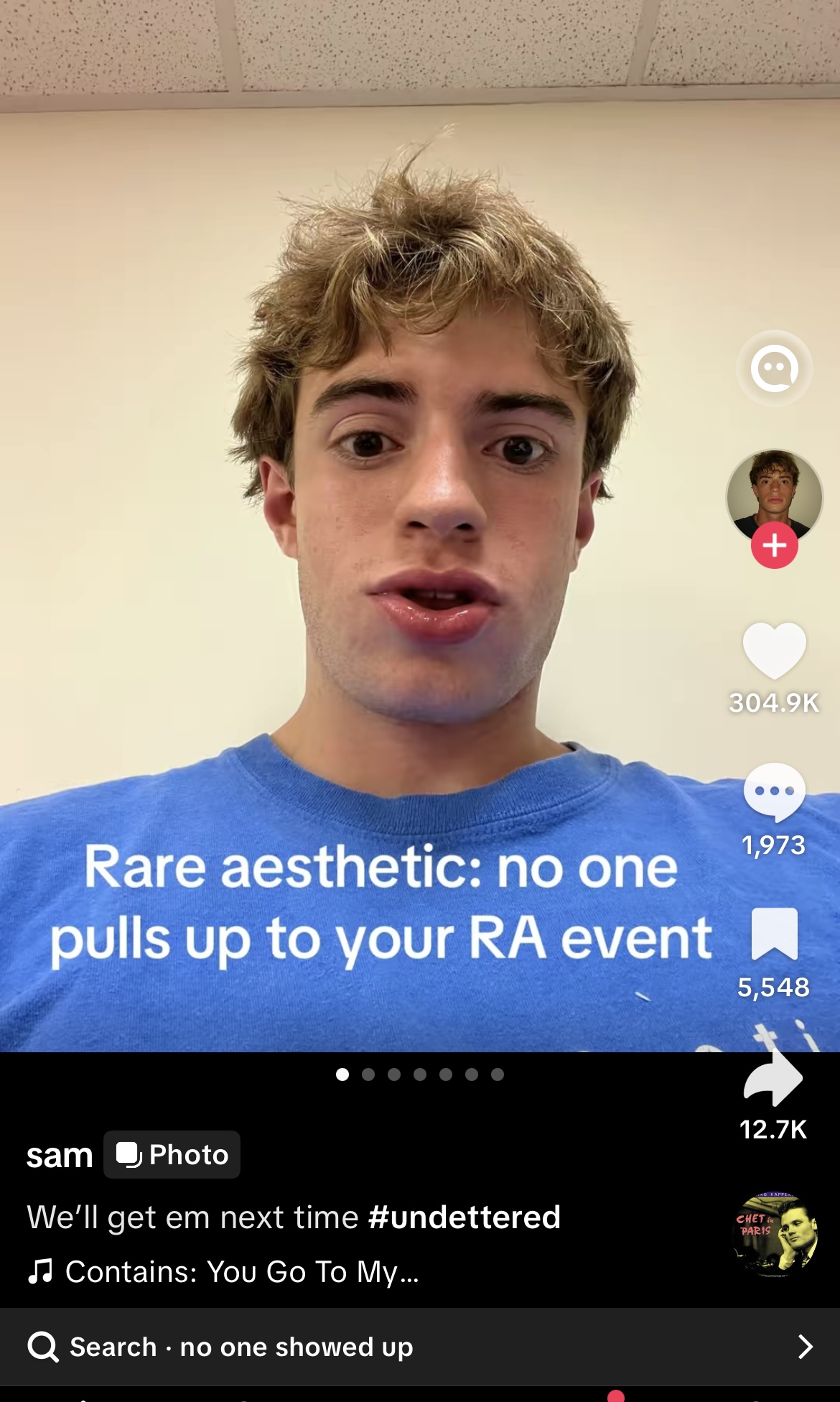Open the spinning sound disc

[774, 1234]
